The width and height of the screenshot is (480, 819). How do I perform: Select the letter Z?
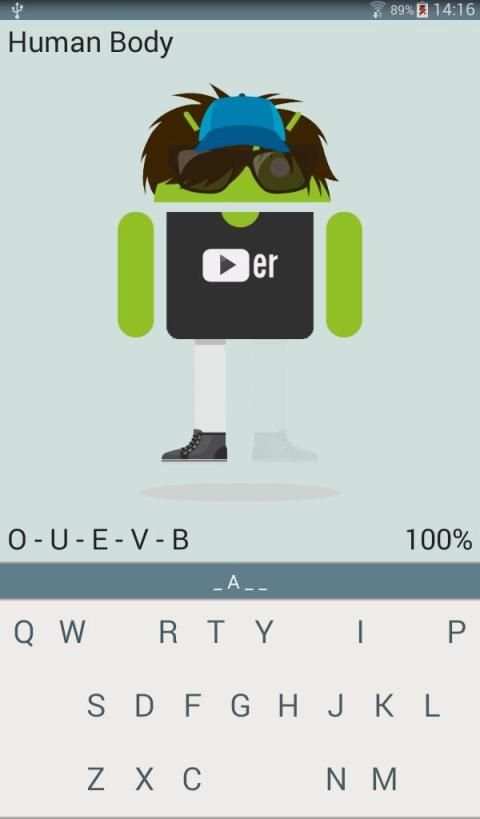coord(96,779)
